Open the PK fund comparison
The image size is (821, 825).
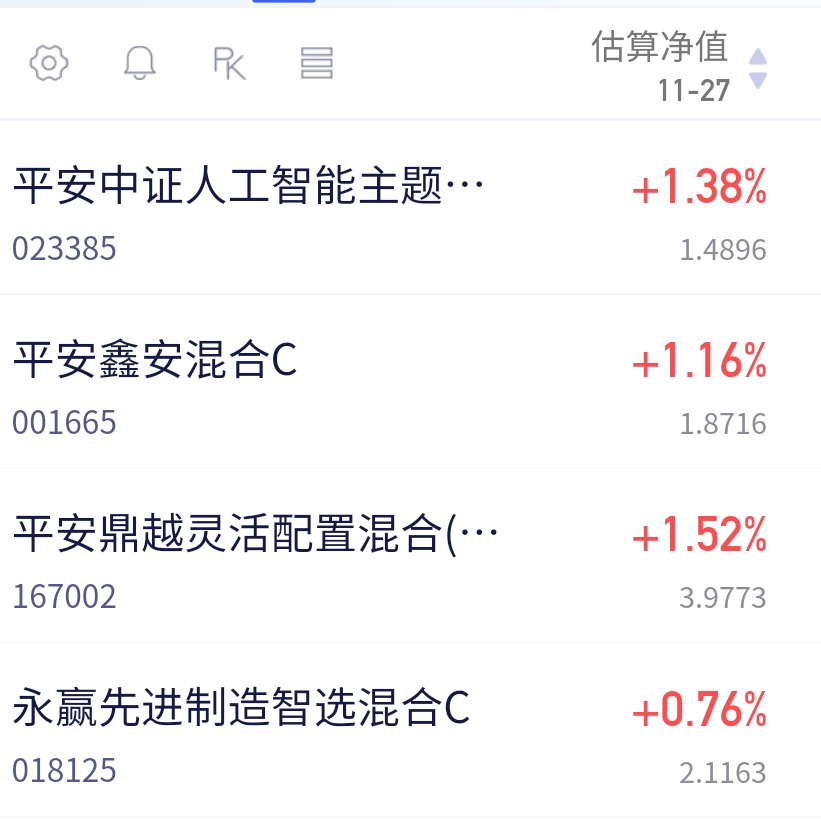click(229, 63)
